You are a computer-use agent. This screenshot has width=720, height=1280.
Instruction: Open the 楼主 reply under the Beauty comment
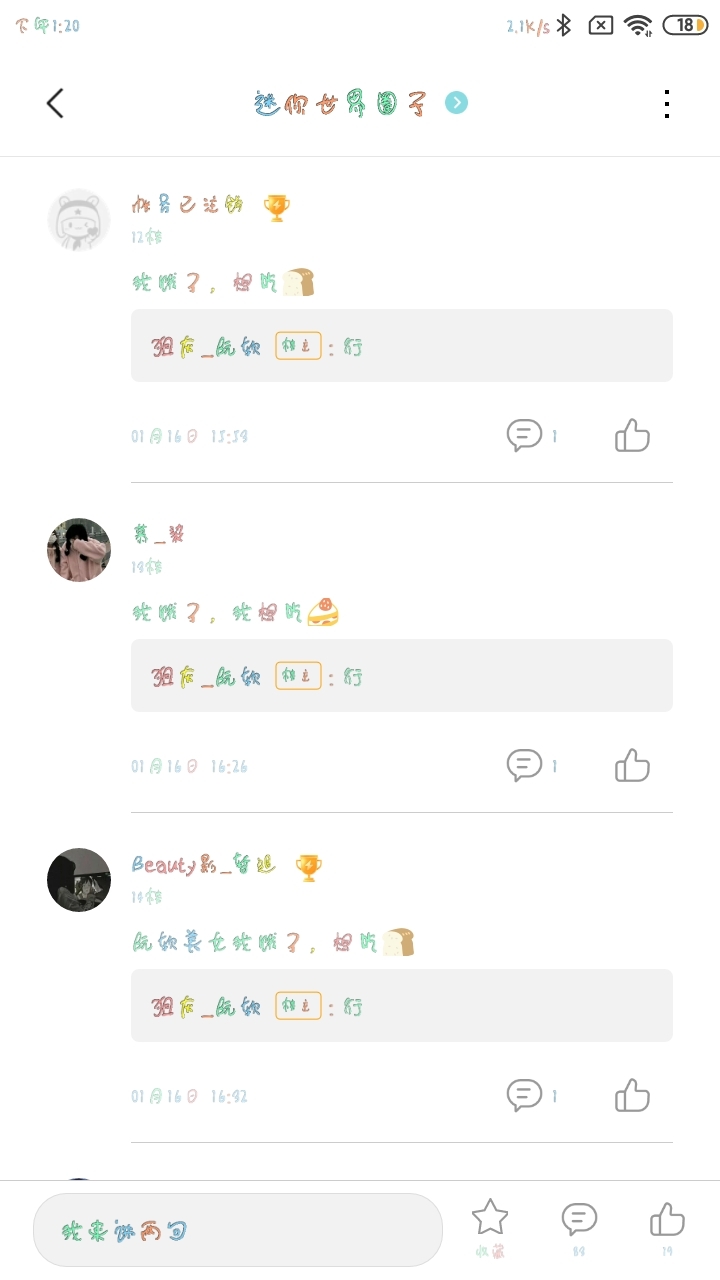[x=402, y=1006]
